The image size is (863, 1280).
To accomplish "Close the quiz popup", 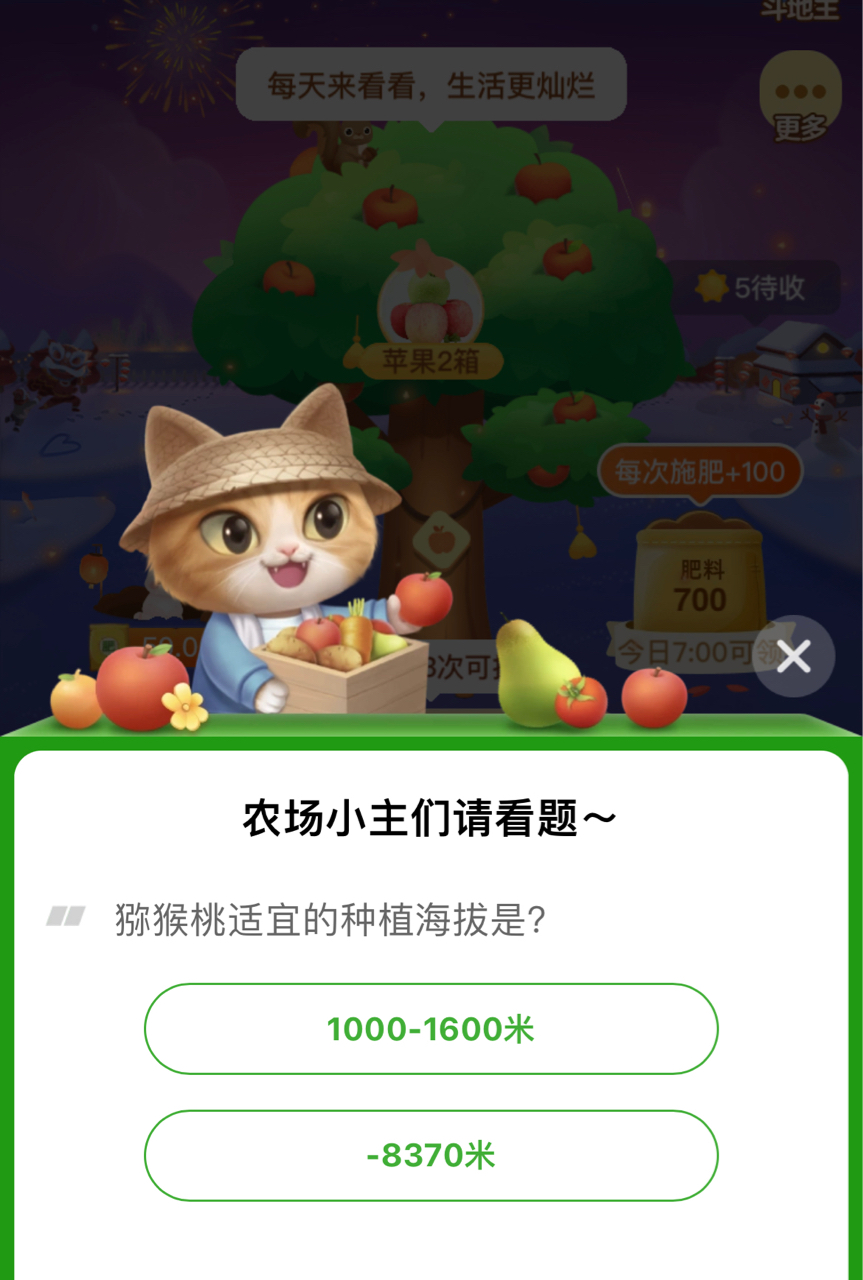I will 793,657.
